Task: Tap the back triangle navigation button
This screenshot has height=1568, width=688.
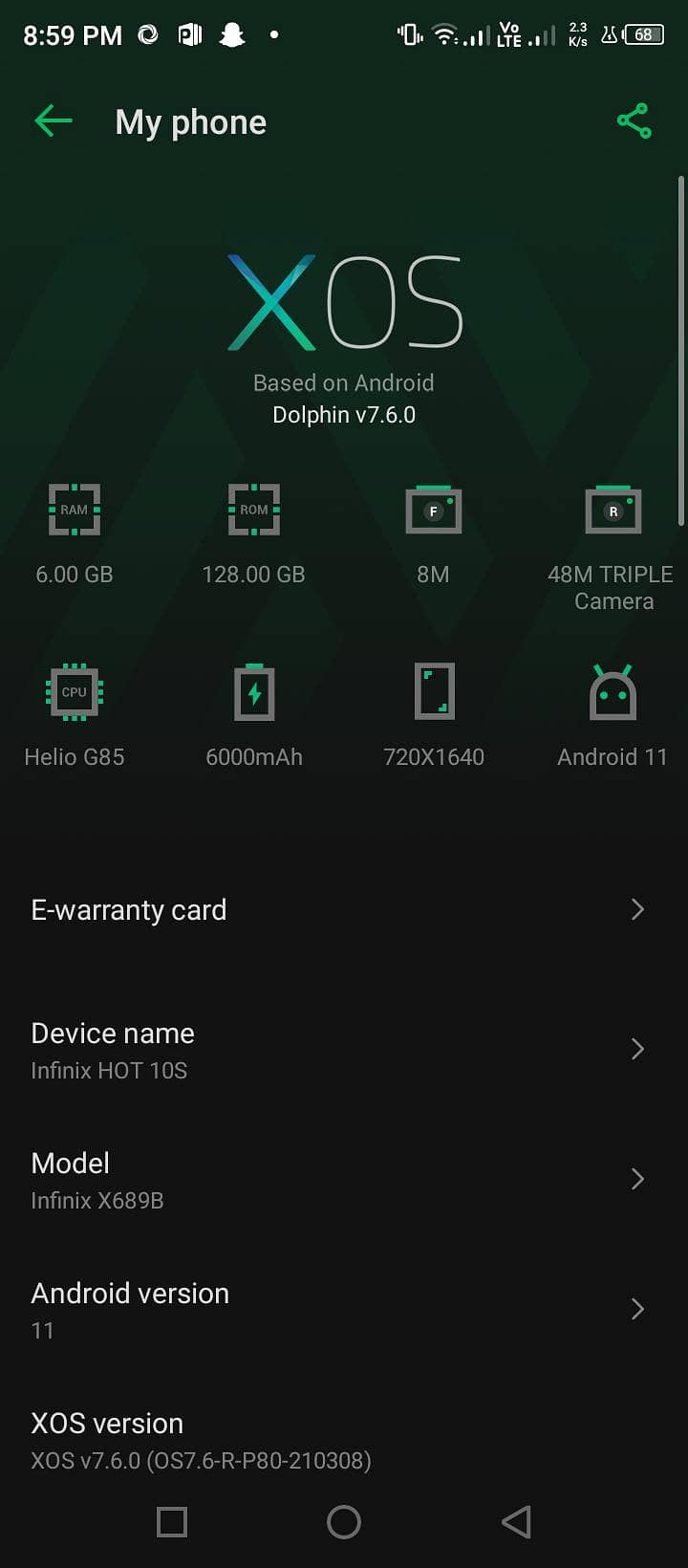Action: click(515, 1522)
